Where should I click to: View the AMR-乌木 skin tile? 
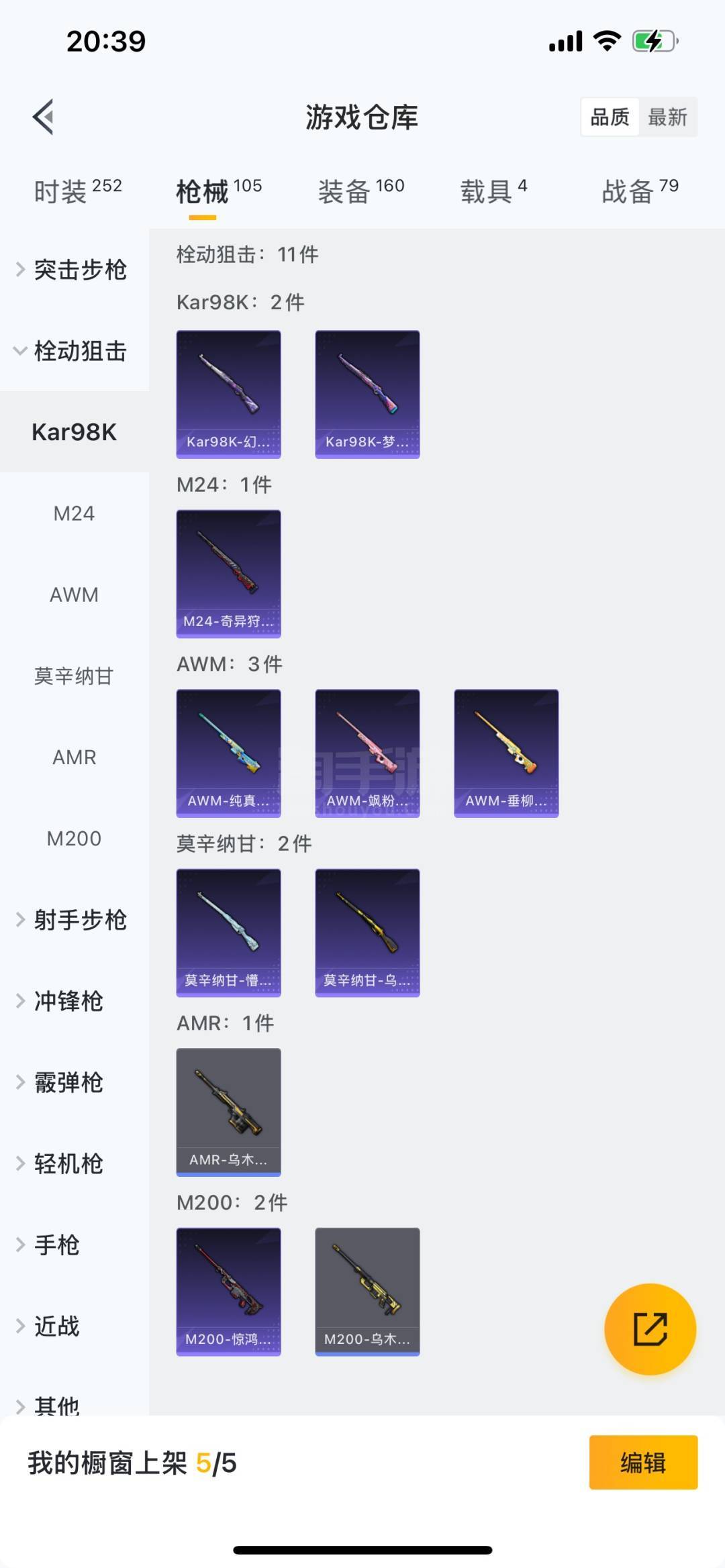tap(228, 1112)
